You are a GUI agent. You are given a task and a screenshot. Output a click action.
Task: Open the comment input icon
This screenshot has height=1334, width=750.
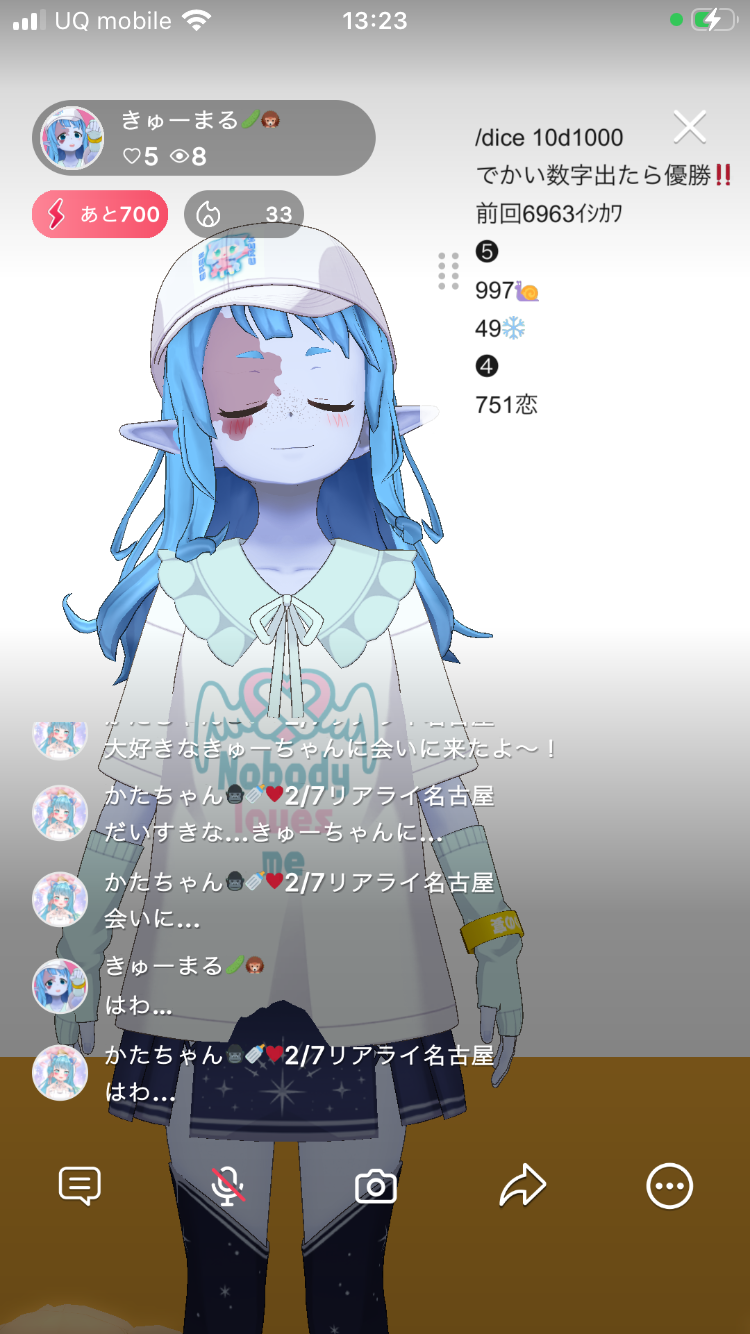(x=80, y=1186)
